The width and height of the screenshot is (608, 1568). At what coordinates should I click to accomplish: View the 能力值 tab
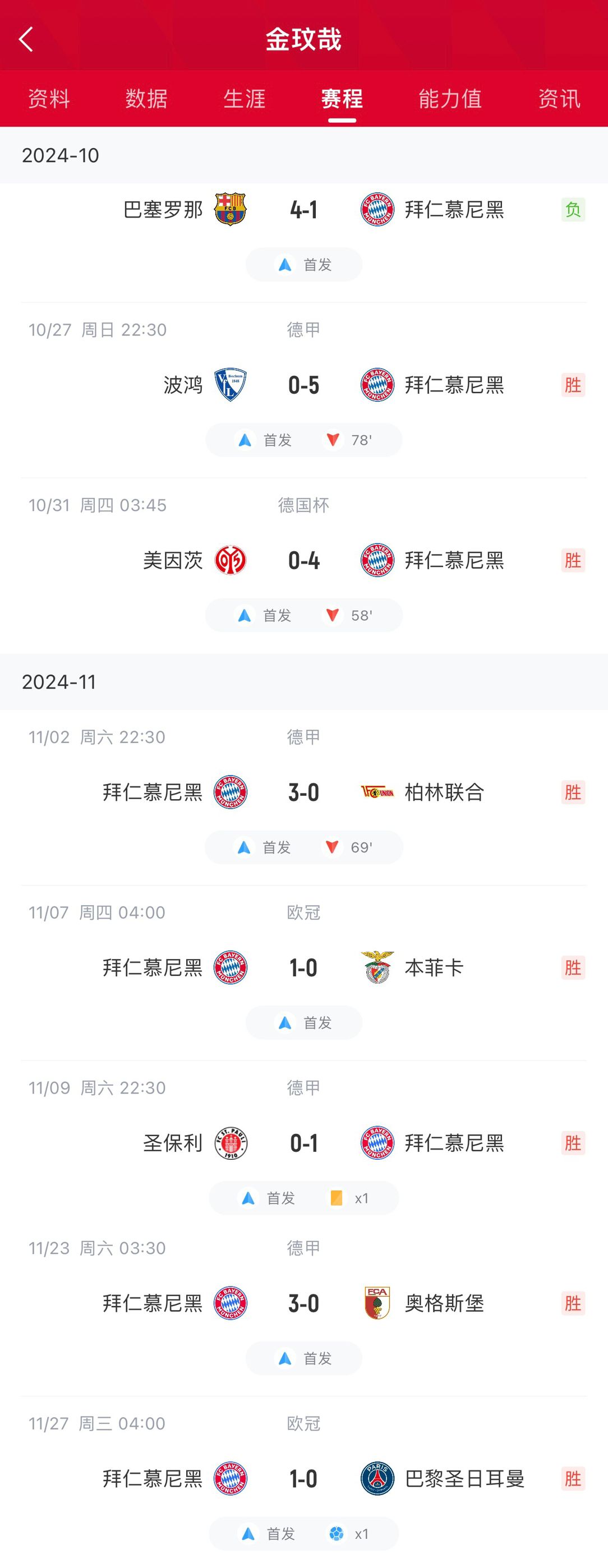[450, 99]
